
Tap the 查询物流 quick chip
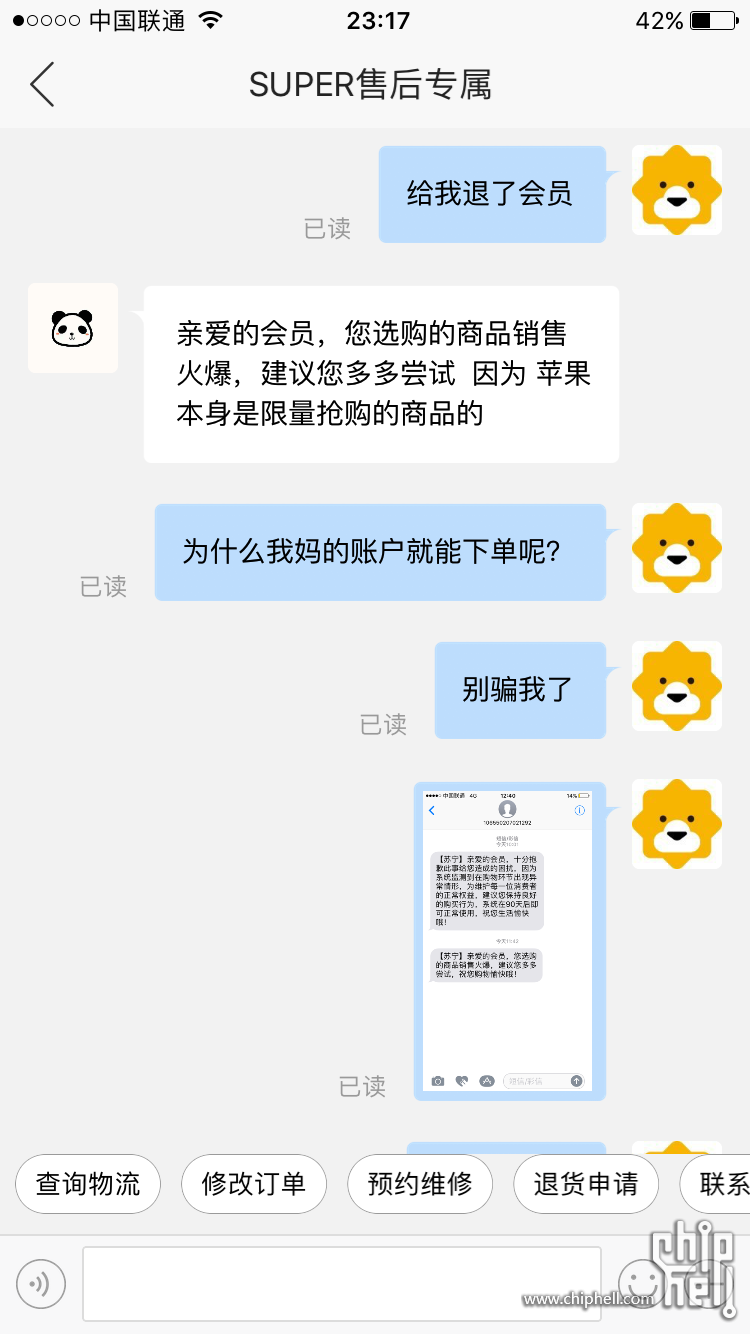(x=88, y=1184)
